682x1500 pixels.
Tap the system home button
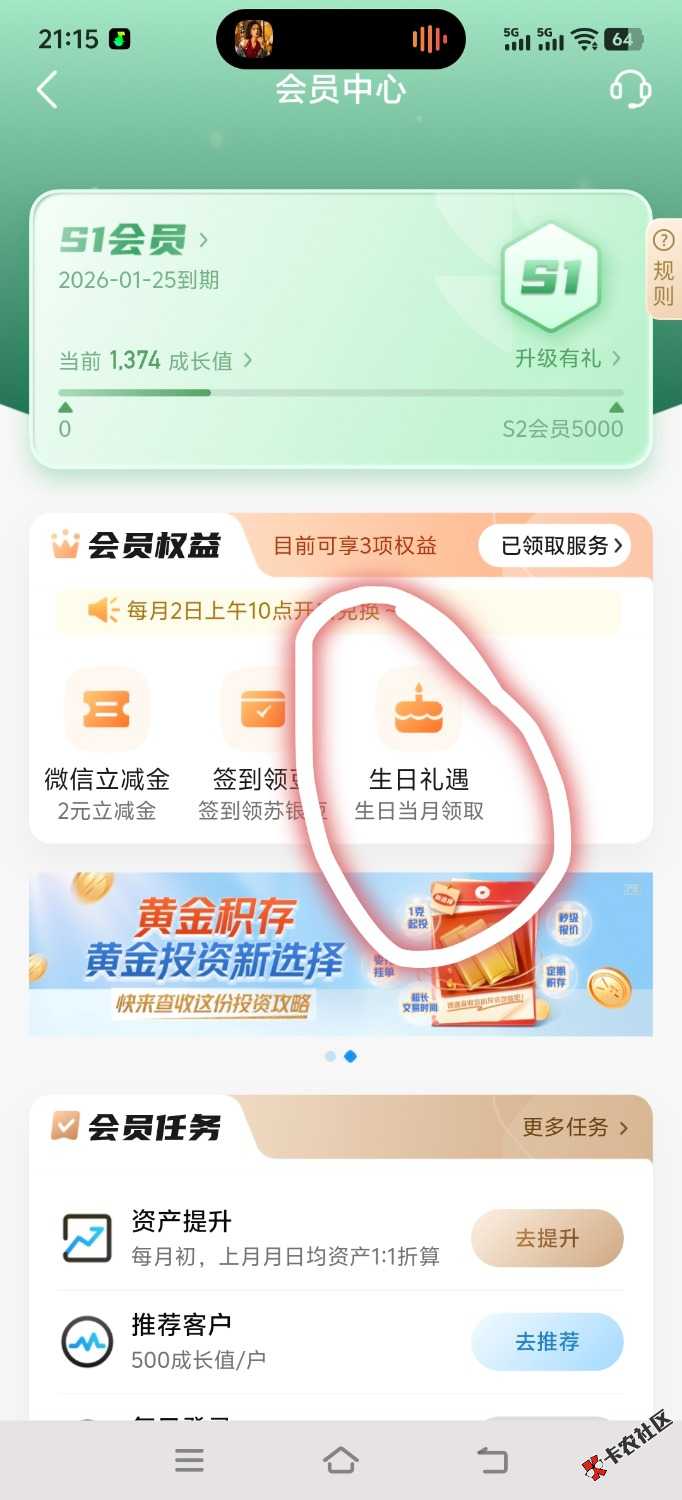341,1461
